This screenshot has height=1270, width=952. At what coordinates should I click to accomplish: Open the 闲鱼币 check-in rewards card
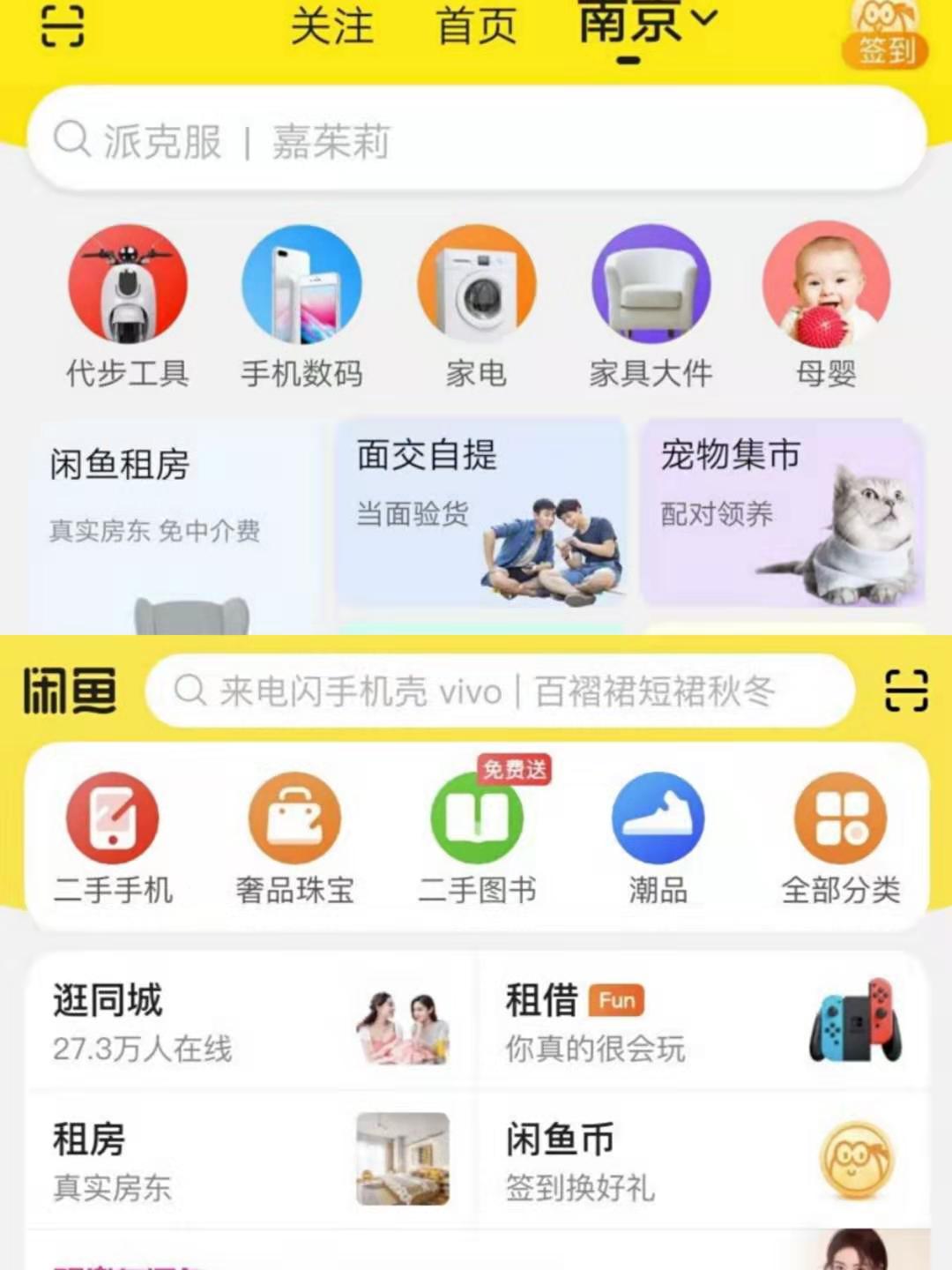[701, 1162]
